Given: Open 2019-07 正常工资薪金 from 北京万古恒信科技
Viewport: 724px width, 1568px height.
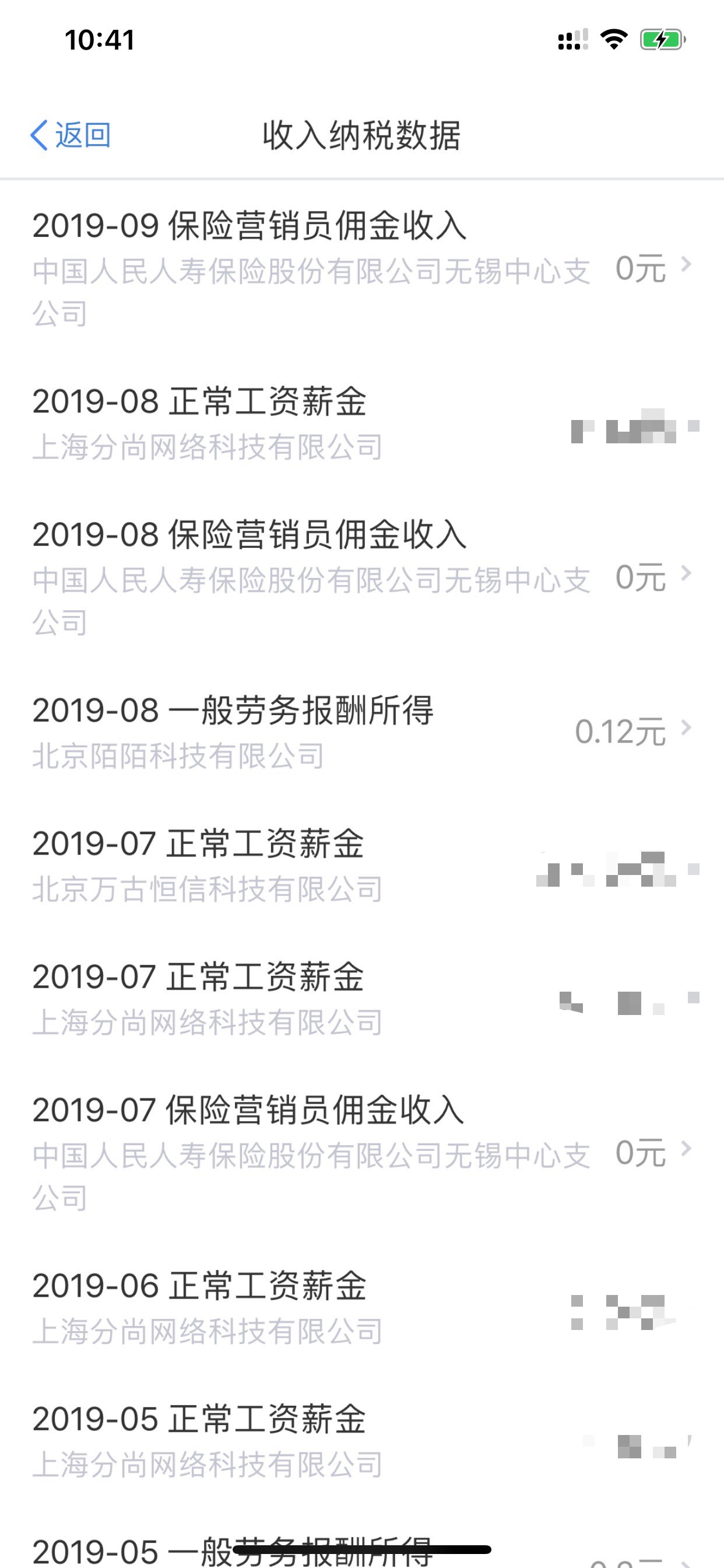Looking at the screenshot, I should pyautogui.click(x=362, y=866).
